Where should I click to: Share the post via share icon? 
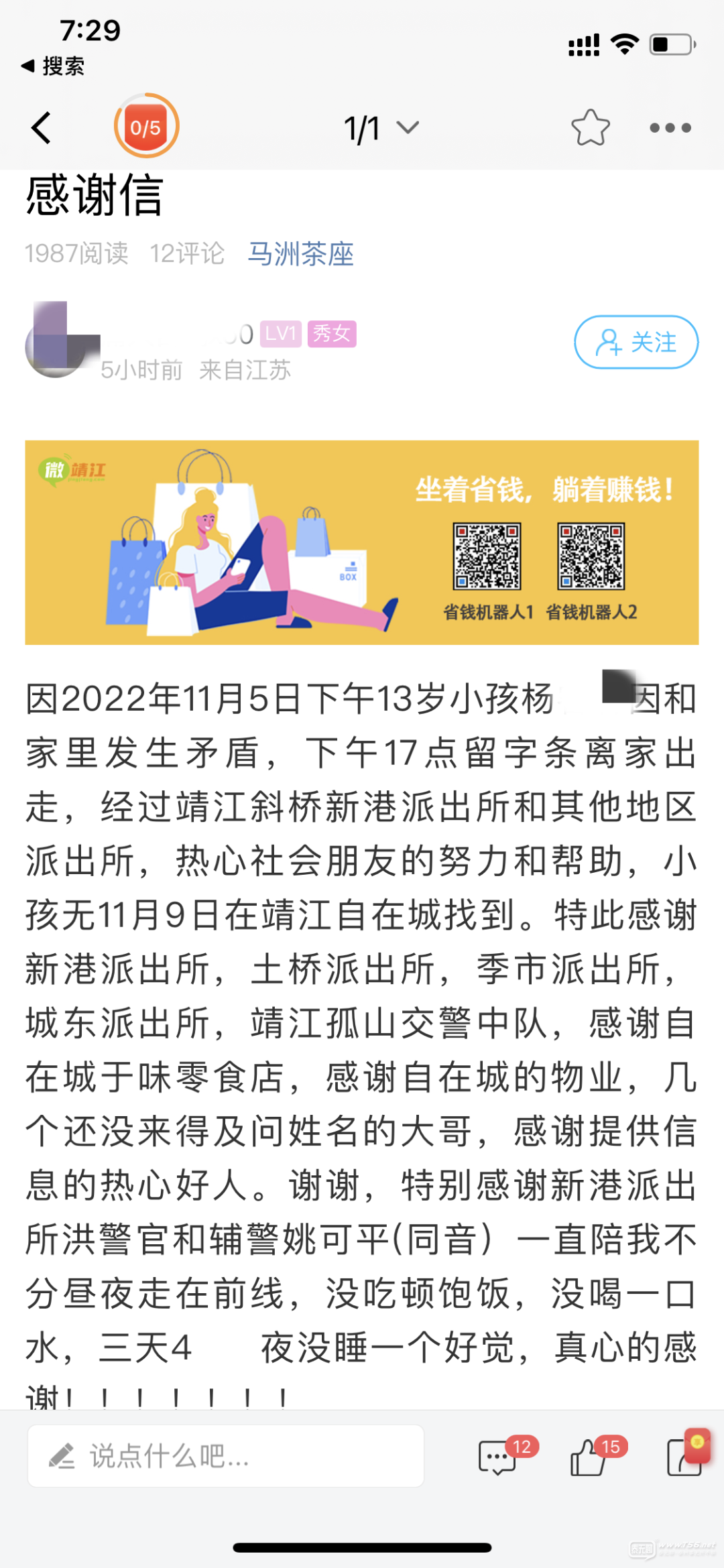click(685, 1457)
